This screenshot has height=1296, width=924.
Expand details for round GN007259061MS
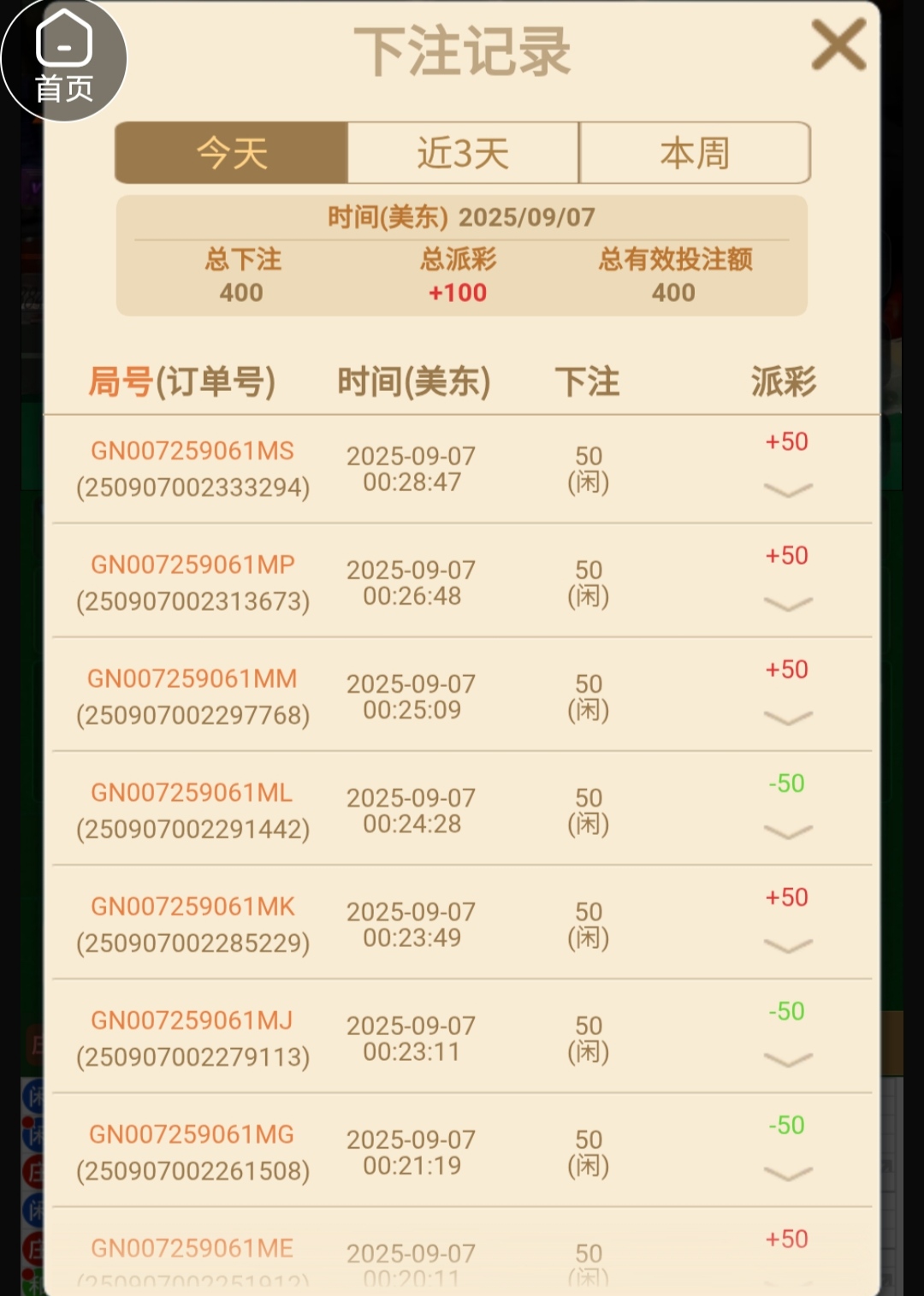[787, 490]
